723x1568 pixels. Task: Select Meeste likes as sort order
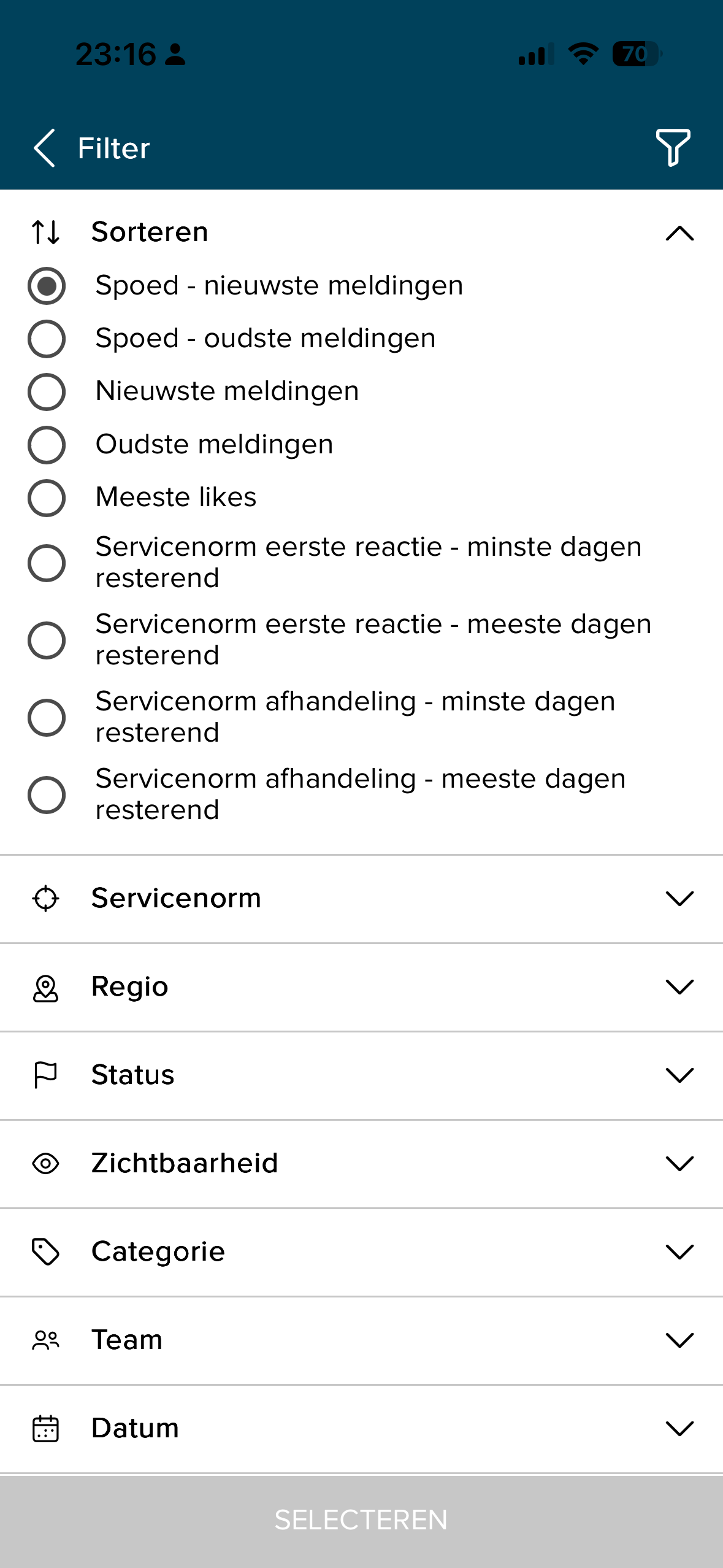47,497
